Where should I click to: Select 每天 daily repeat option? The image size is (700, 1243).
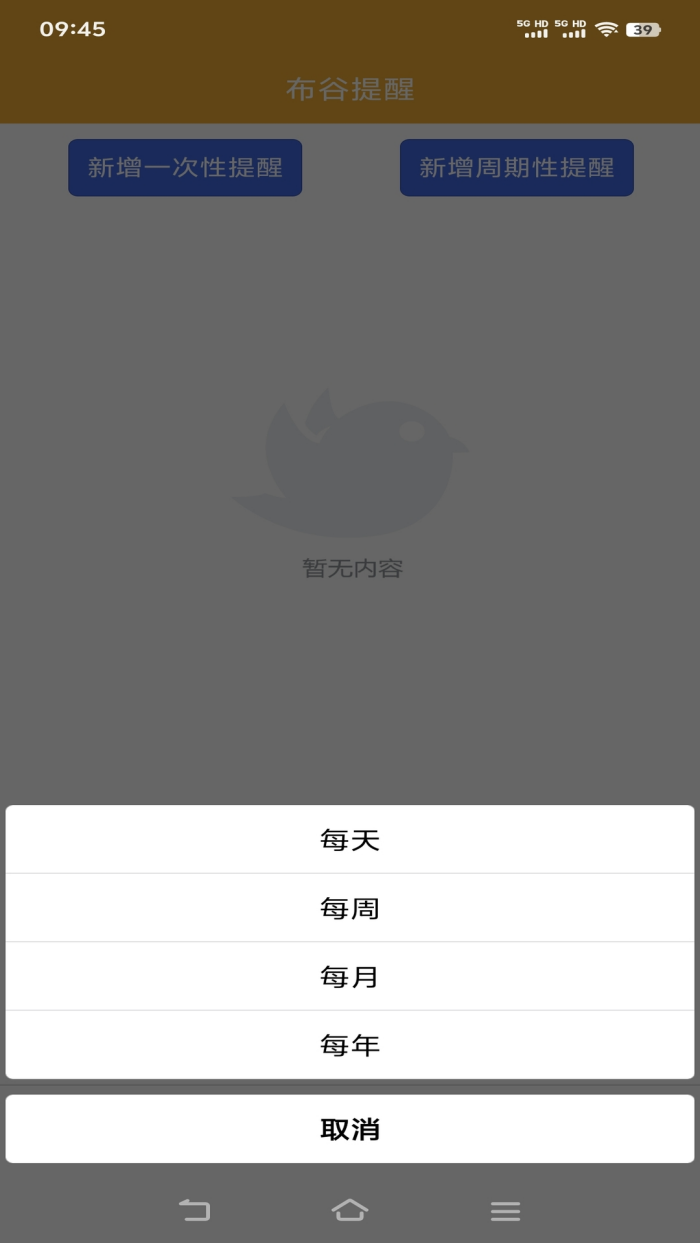pos(350,840)
